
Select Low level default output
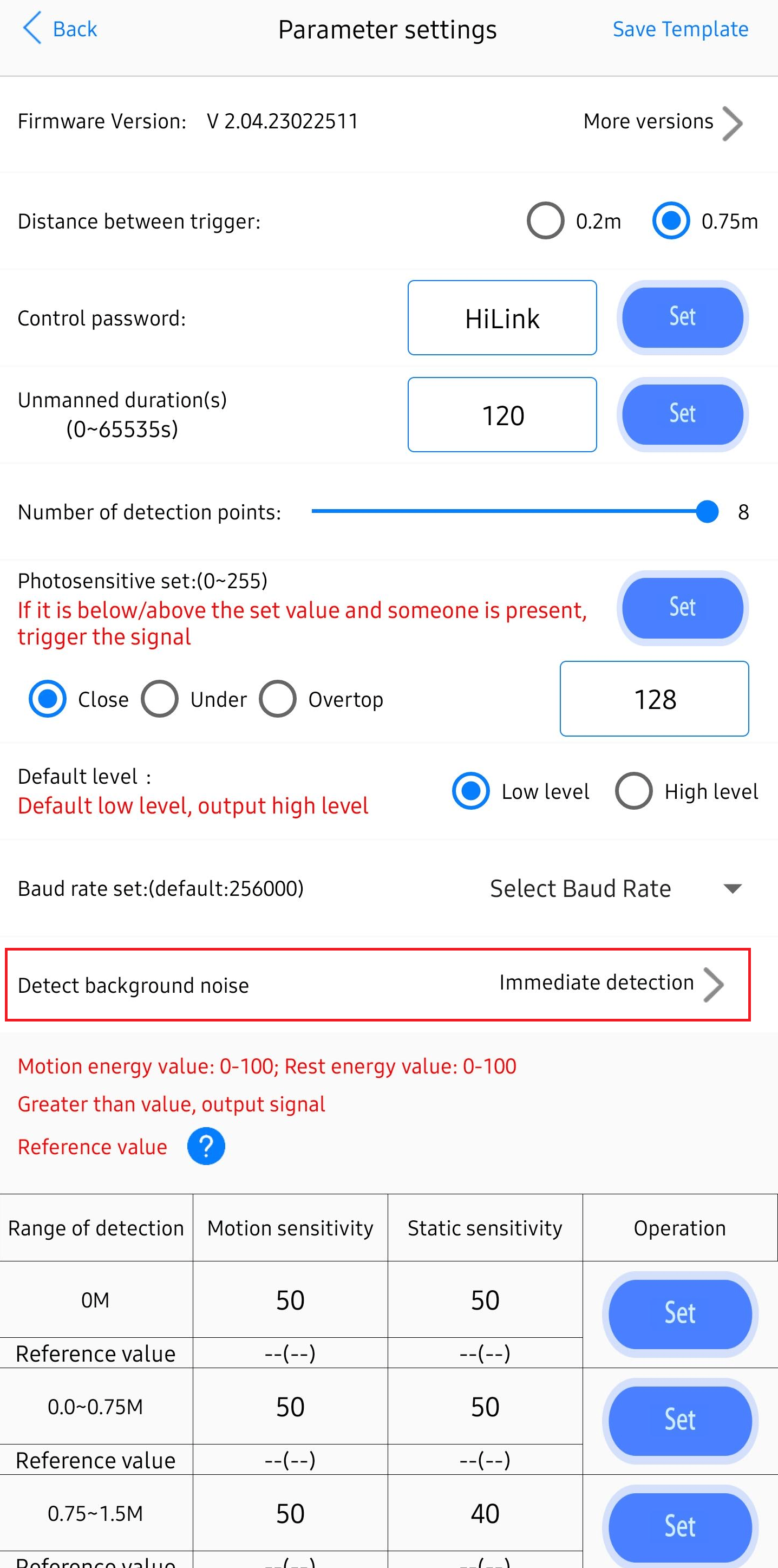coord(471,791)
